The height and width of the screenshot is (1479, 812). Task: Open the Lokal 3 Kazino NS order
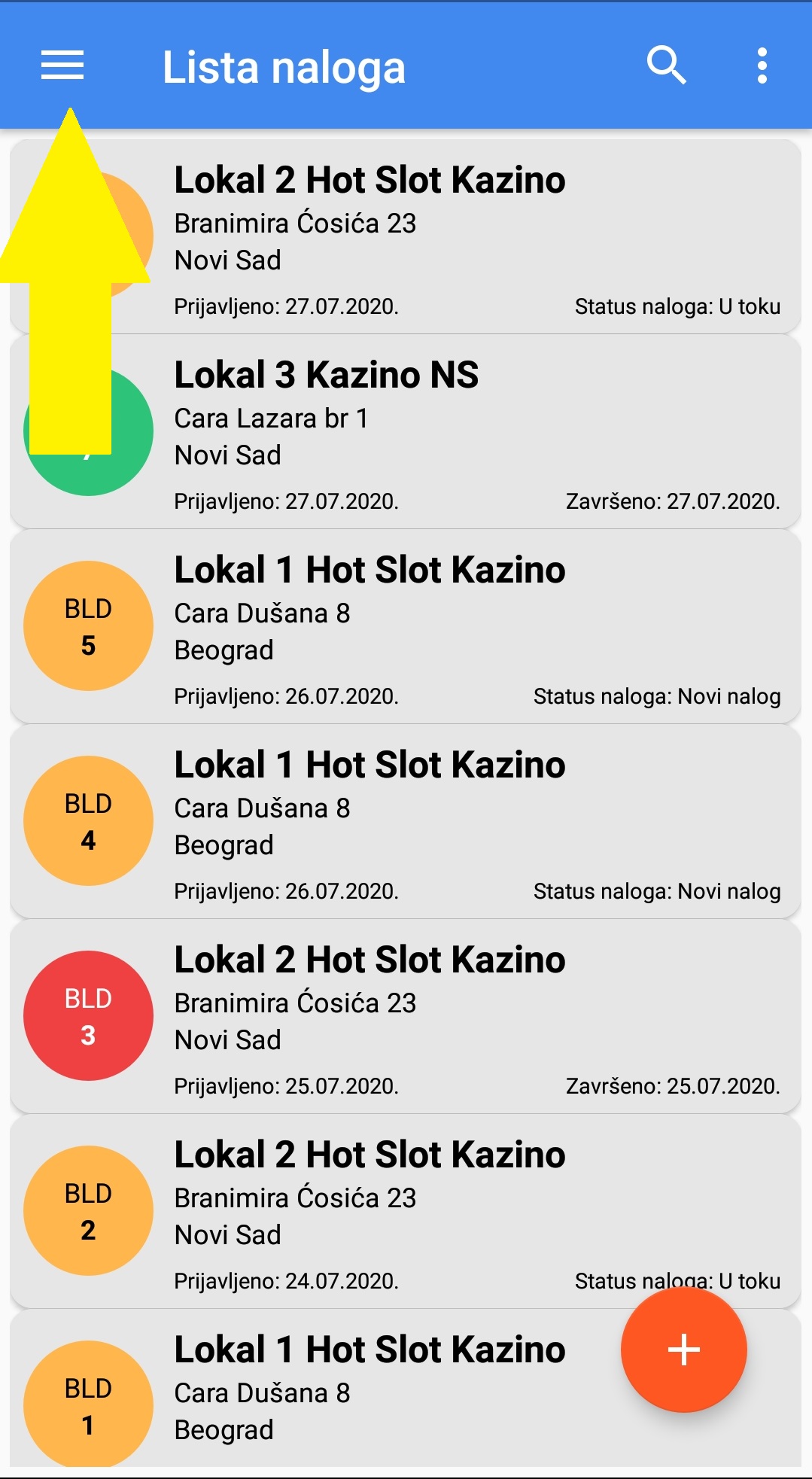(x=452, y=432)
